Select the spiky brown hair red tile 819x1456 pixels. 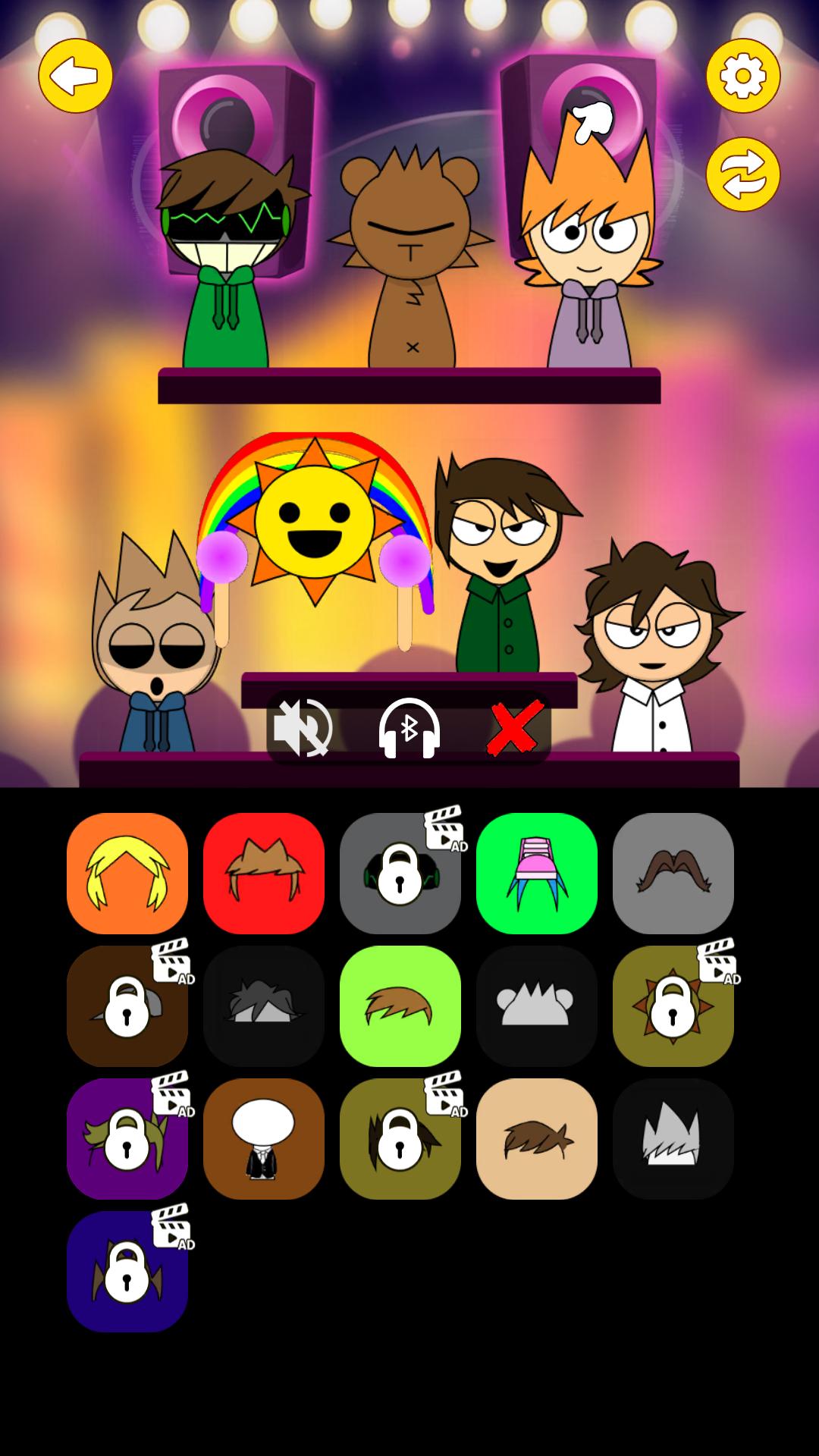(264, 873)
